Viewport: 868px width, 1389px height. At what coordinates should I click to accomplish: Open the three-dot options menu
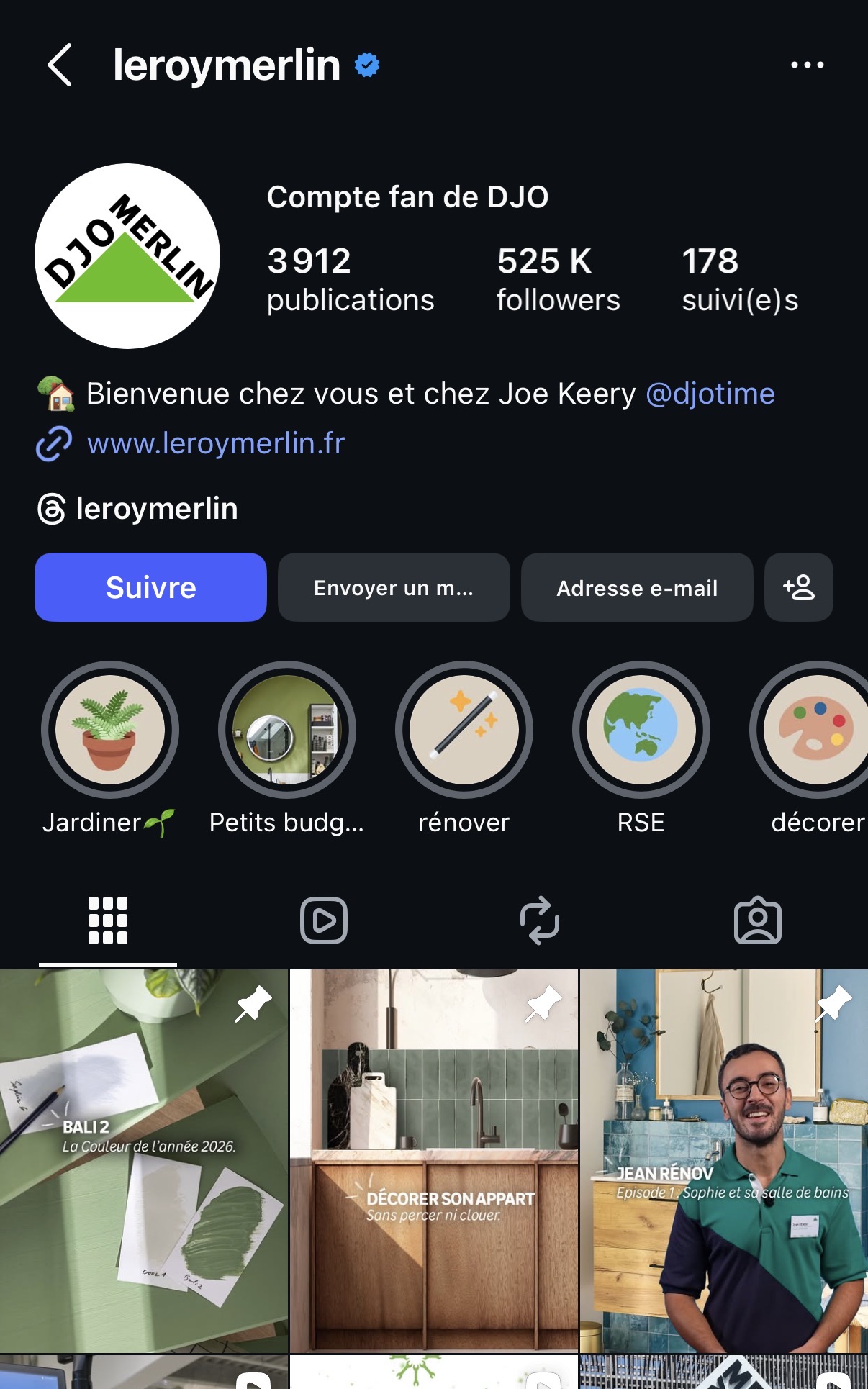click(x=807, y=65)
